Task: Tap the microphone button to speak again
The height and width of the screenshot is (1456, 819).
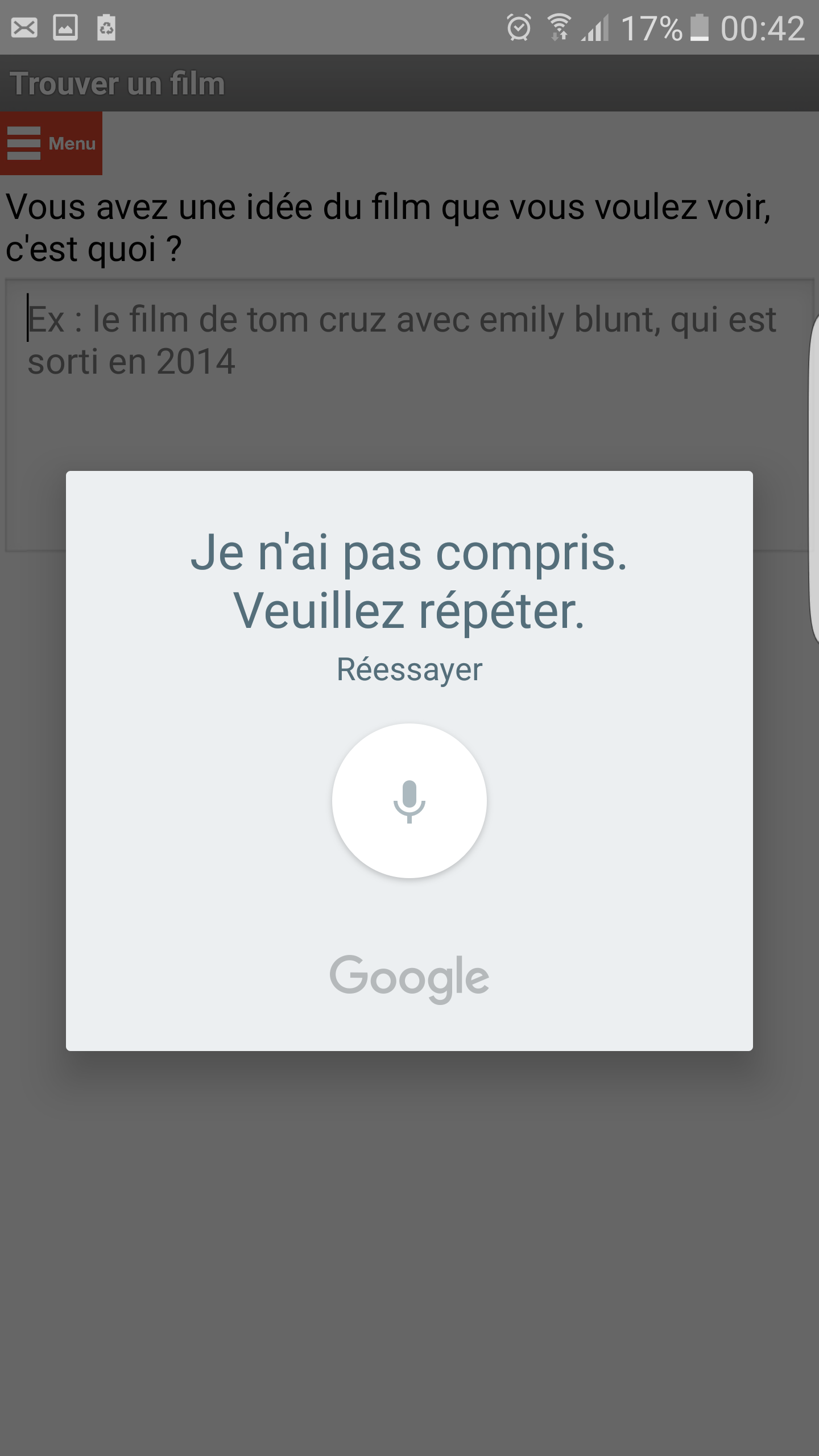Action: pyautogui.click(x=409, y=801)
